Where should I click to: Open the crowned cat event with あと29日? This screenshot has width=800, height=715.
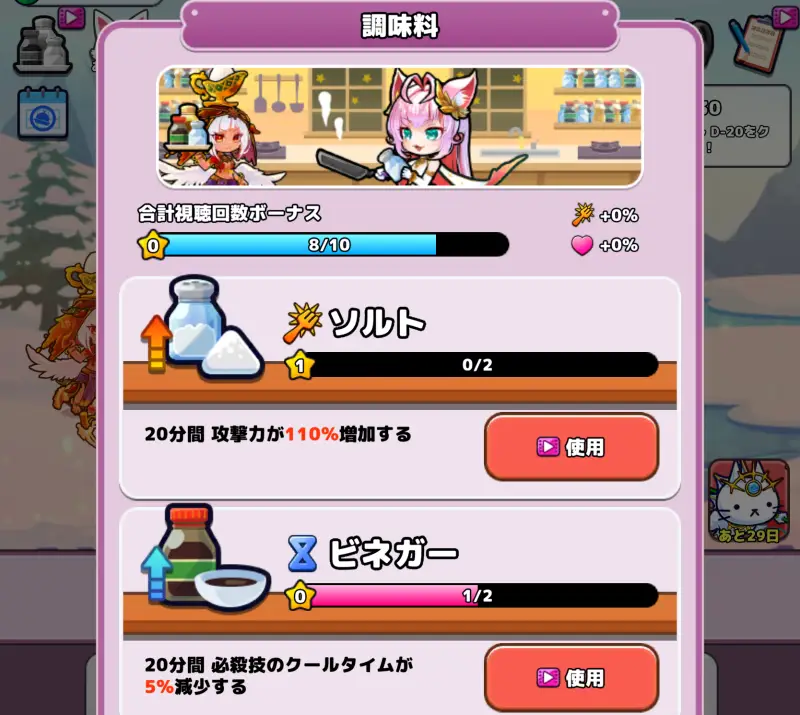point(749,501)
